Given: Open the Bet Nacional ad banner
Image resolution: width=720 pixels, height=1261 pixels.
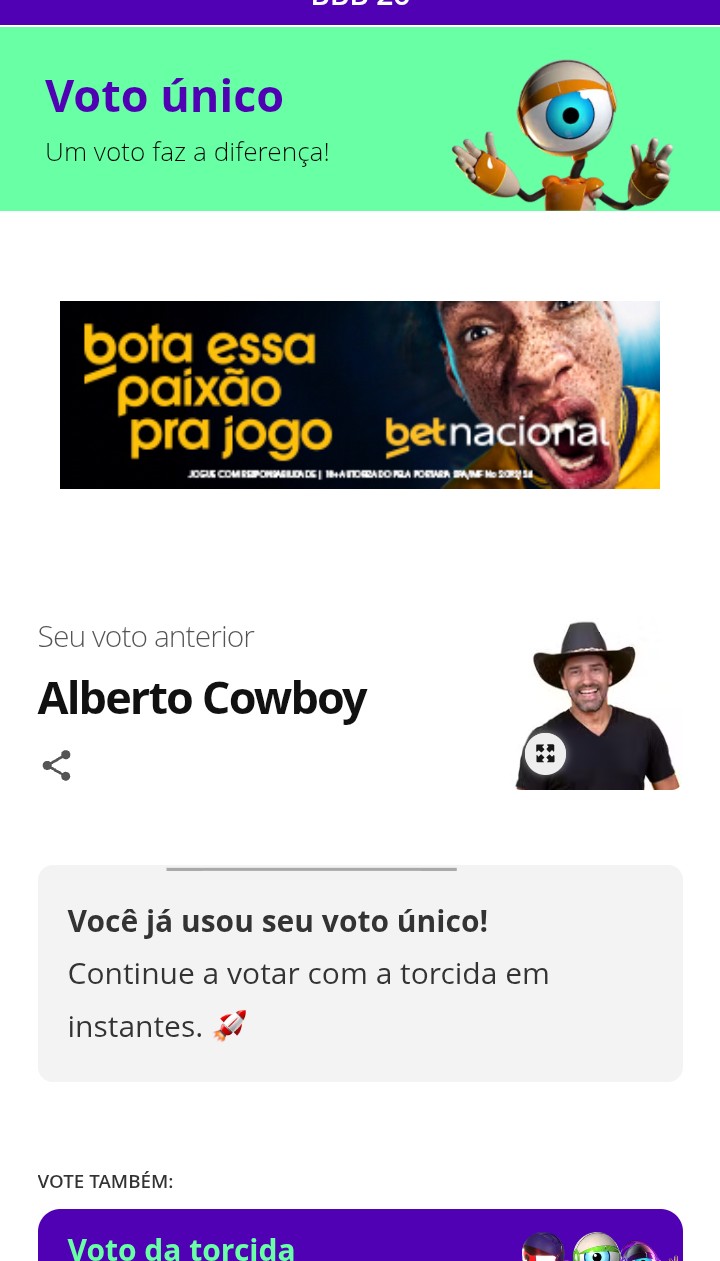Looking at the screenshot, I should click(x=360, y=395).
